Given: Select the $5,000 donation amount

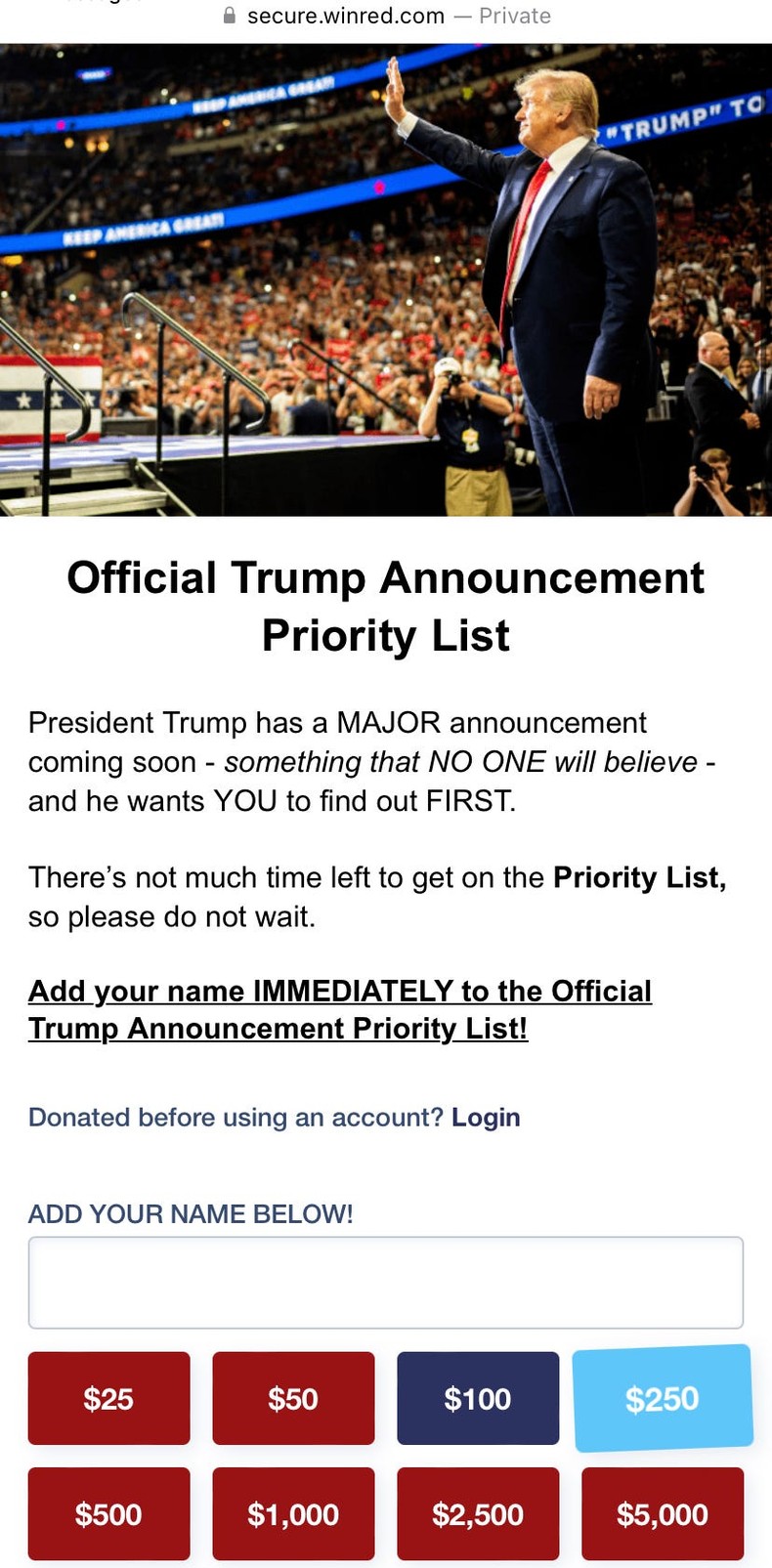Looking at the screenshot, I should coord(663,1514).
